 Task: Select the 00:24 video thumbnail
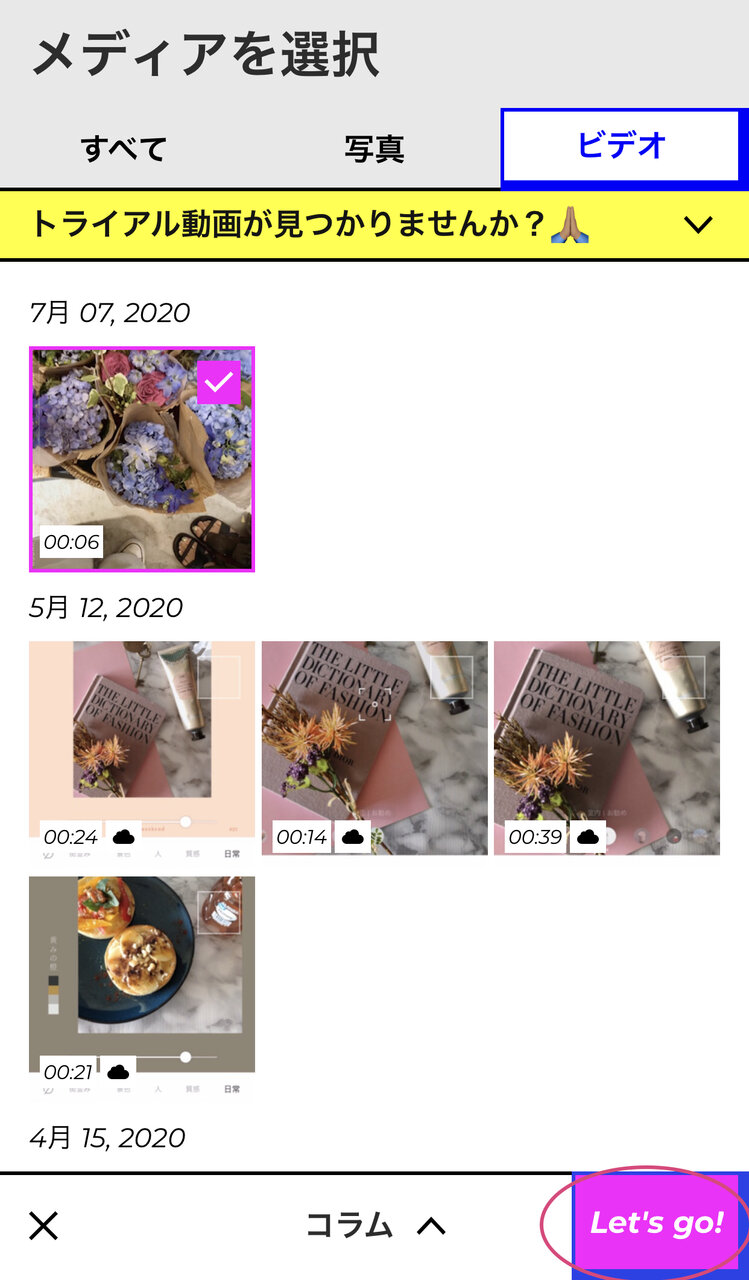(142, 748)
